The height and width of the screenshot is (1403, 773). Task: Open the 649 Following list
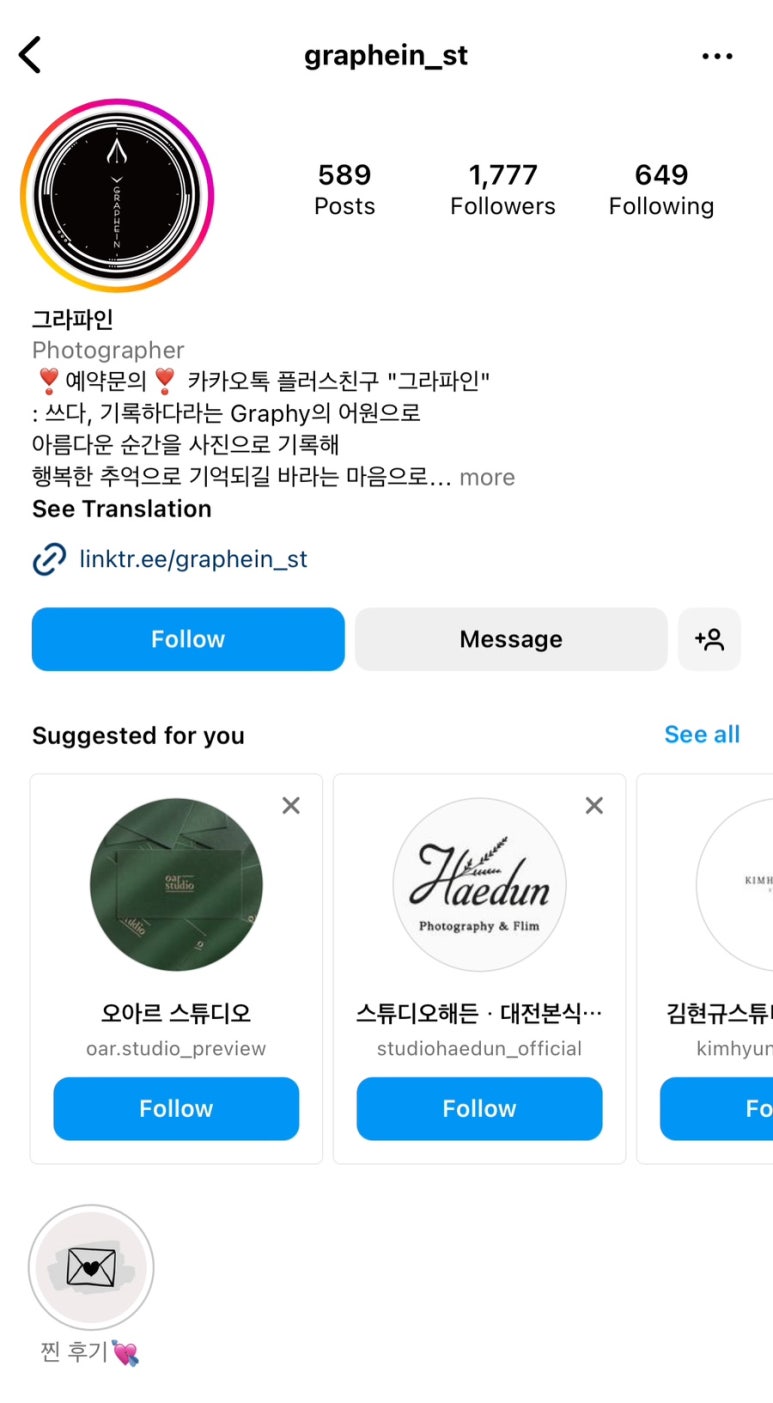(661, 190)
